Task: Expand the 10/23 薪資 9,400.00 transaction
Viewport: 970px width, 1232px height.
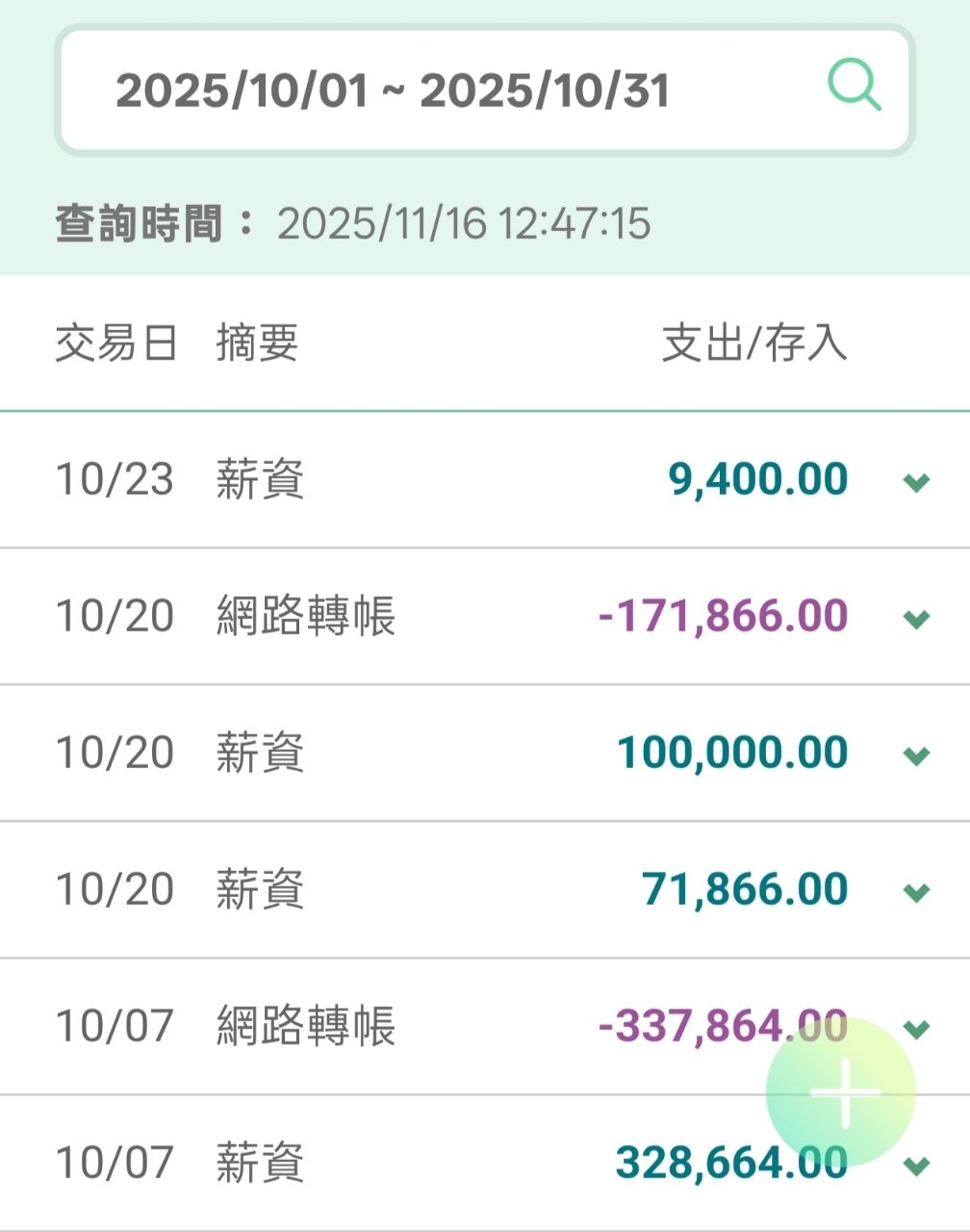Action: [x=916, y=481]
